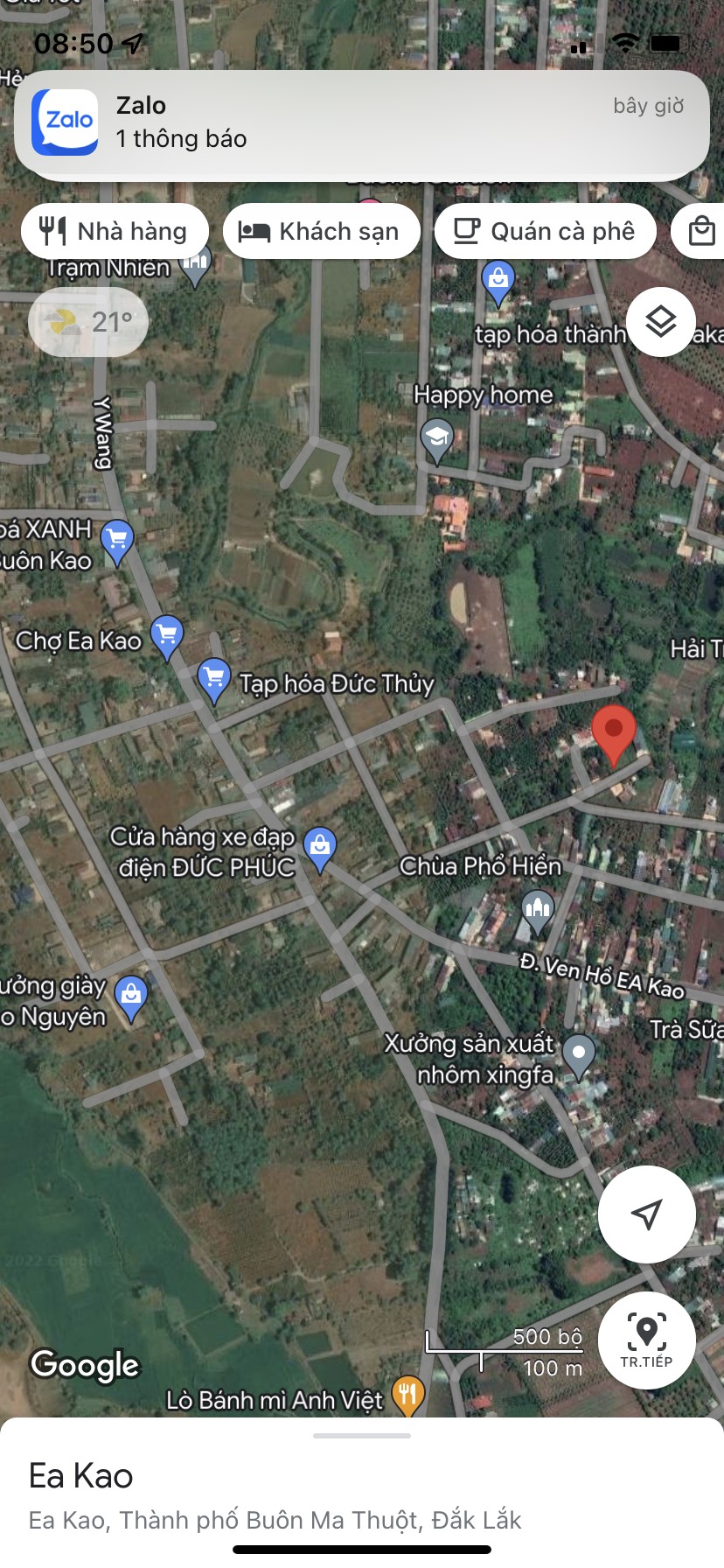Select the Quán cà phê chip

point(545,232)
